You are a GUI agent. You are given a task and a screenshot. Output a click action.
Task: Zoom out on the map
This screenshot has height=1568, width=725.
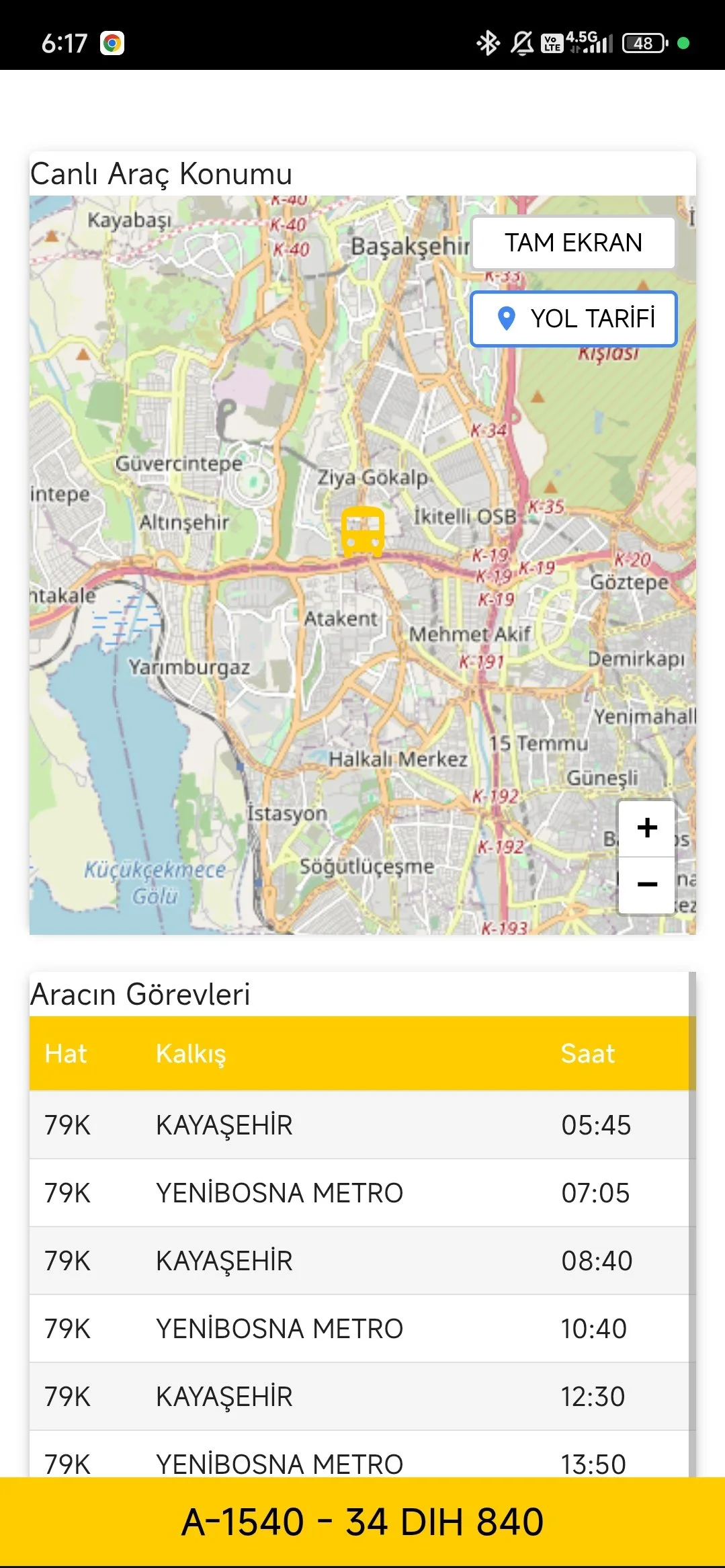(x=646, y=884)
